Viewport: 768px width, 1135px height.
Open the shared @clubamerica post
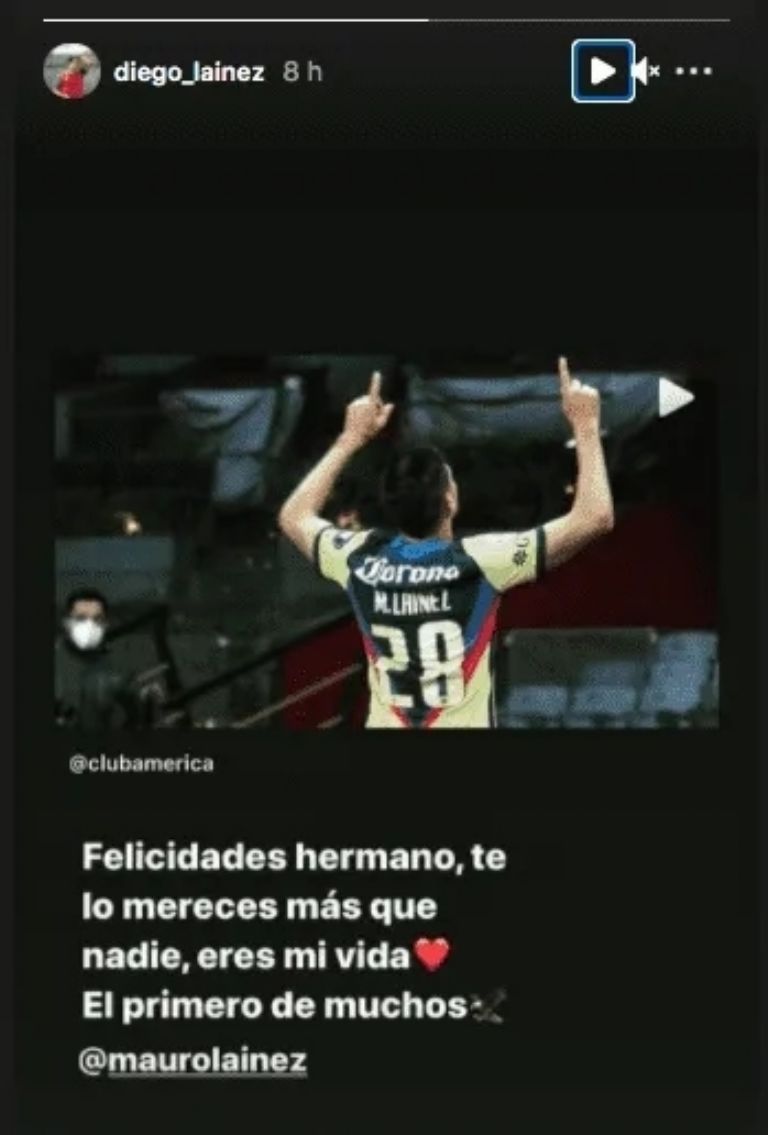tap(385, 541)
